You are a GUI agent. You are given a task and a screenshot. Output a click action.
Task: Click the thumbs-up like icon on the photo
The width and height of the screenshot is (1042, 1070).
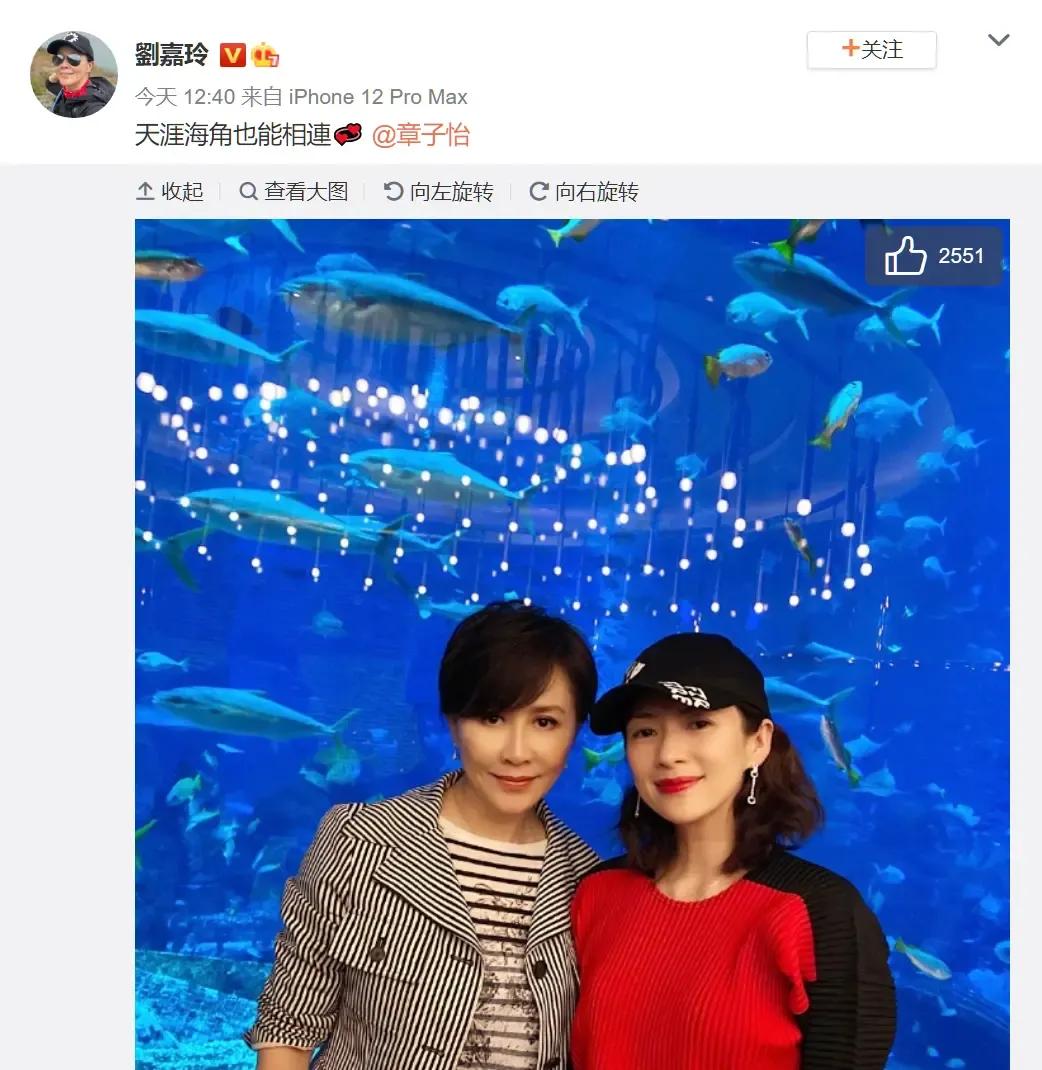(x=908, y=256)
